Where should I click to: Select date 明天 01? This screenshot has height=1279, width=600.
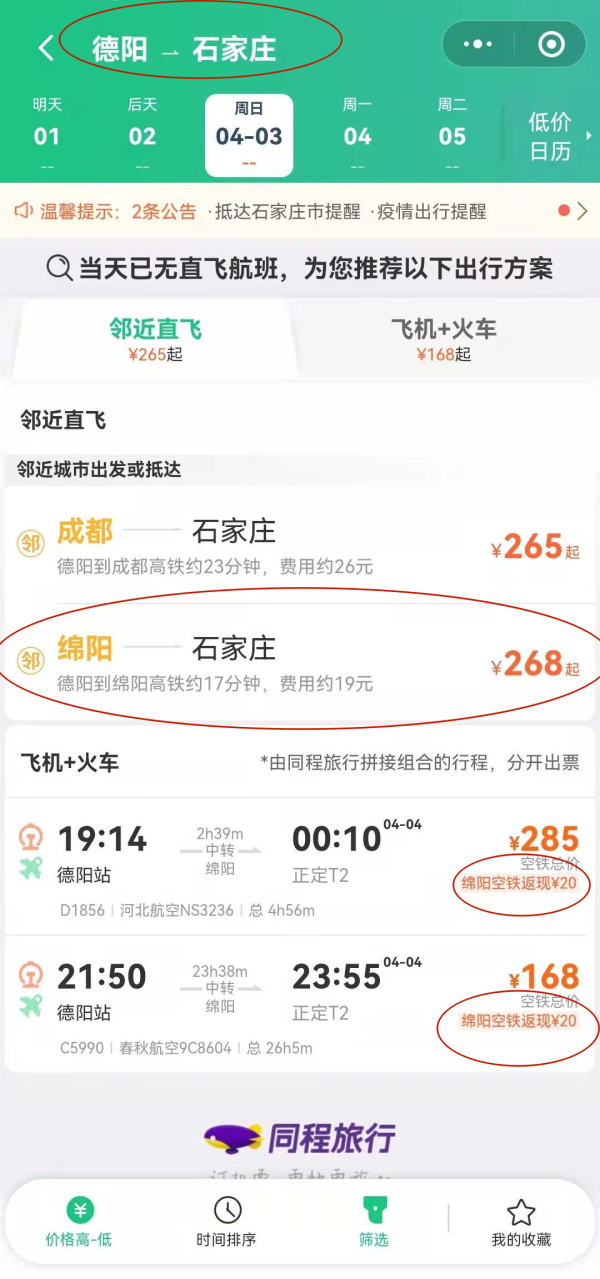click(x=47, y=134)
